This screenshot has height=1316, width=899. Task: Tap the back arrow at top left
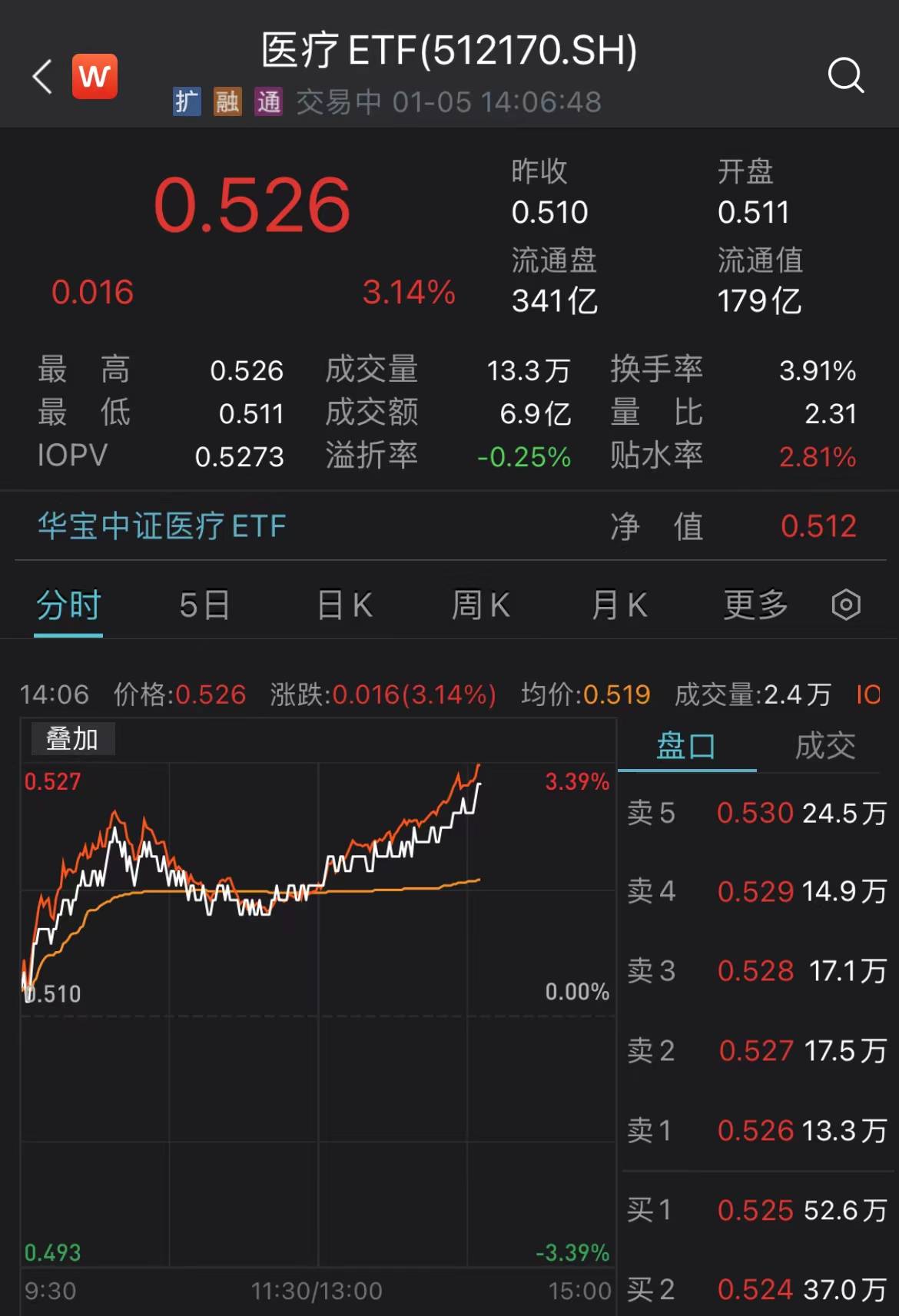41,77
